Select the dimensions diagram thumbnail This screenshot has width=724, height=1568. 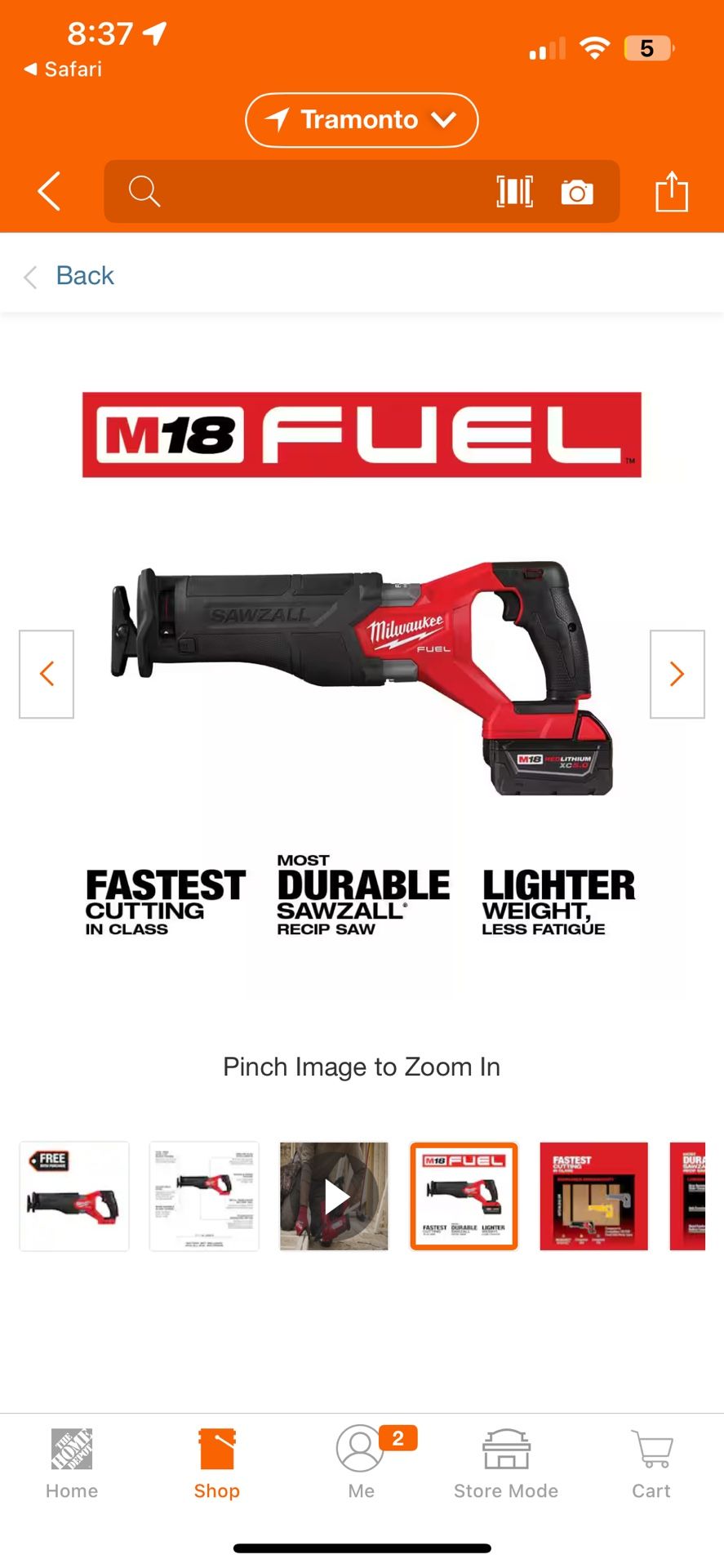[x=204, y=1196]
